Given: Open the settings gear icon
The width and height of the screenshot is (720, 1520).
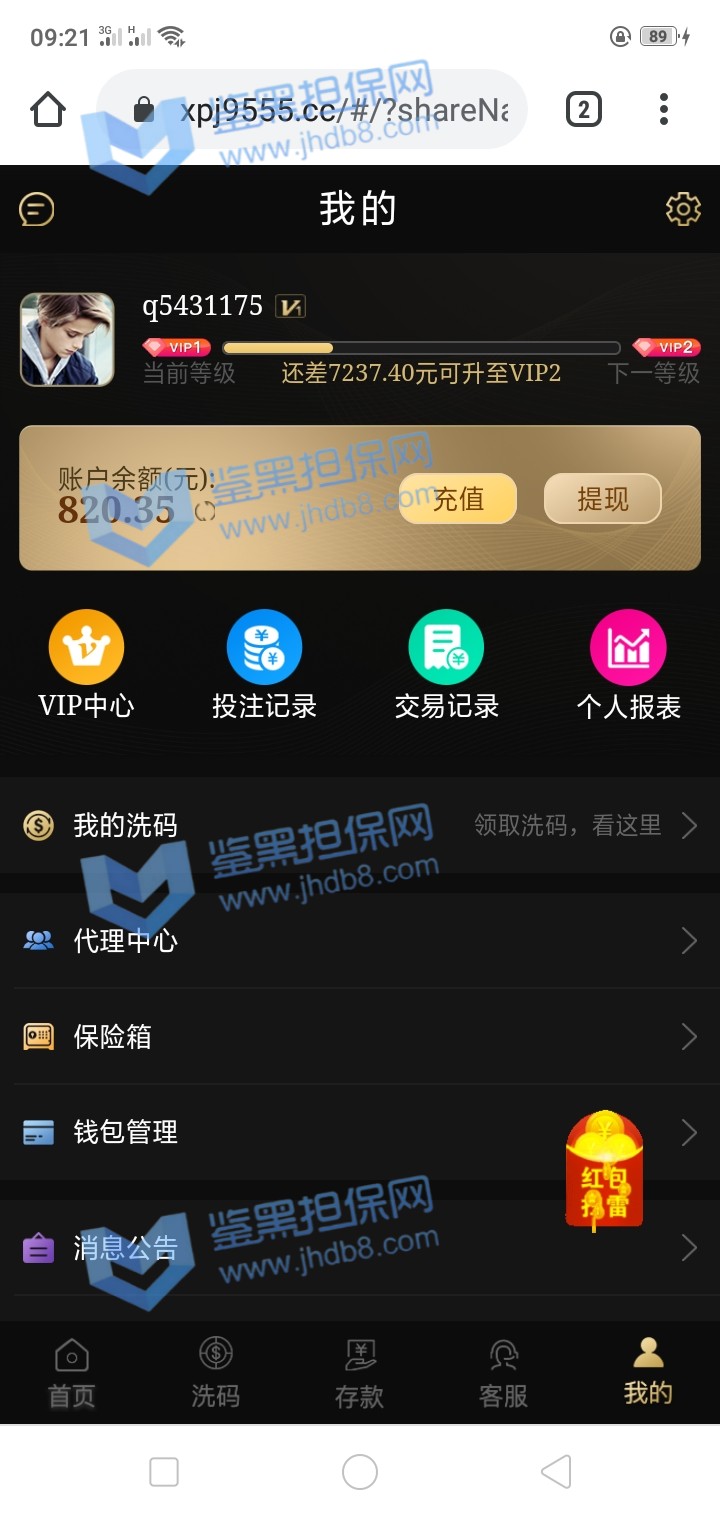Looking at the screenshot, I should coord(683,209).
